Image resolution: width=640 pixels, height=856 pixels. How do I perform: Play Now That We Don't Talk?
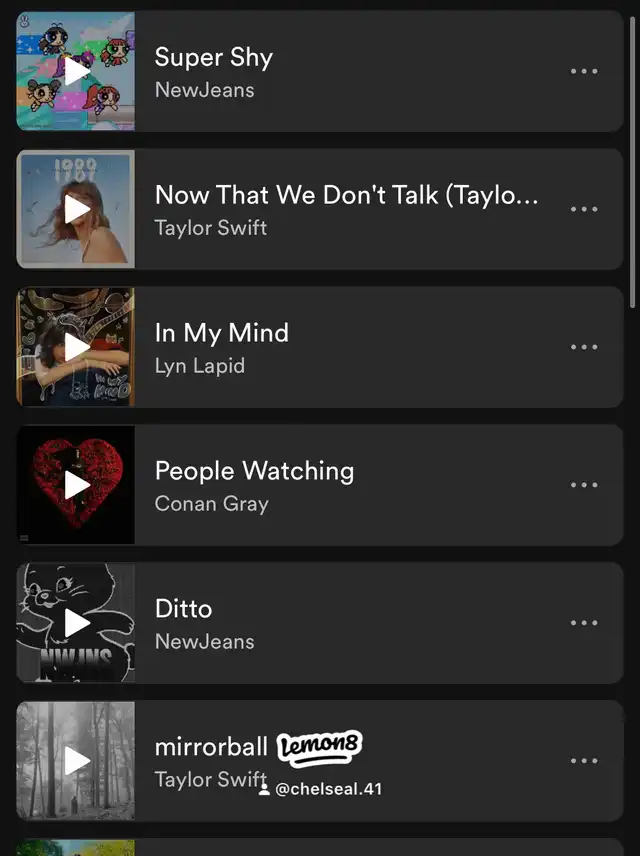pos(77,209)
